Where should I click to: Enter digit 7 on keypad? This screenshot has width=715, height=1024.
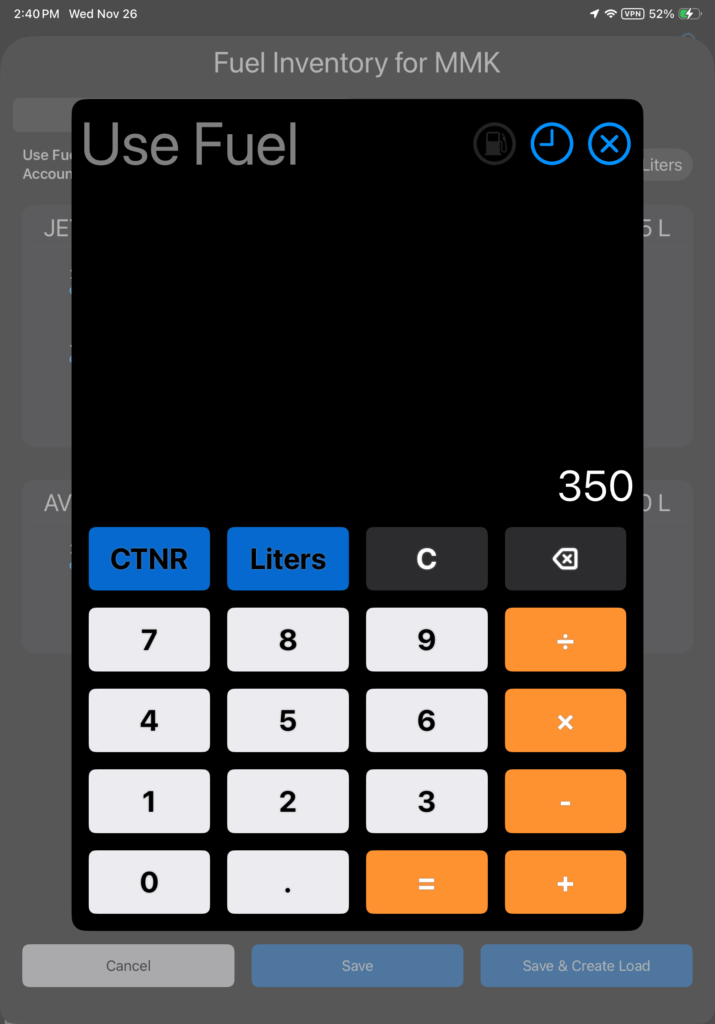tap(149, 640)
